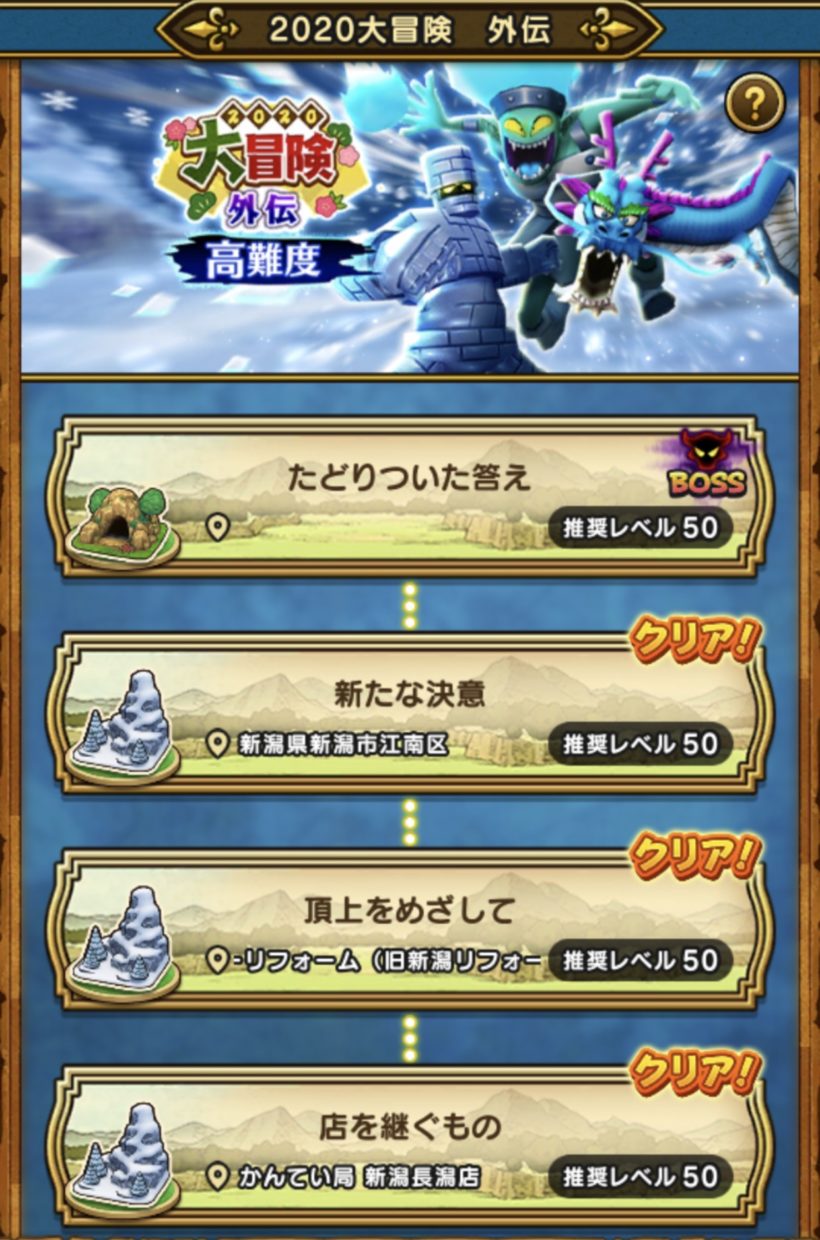
Task: Open the question mark help icon
Action: pos(754,103)
